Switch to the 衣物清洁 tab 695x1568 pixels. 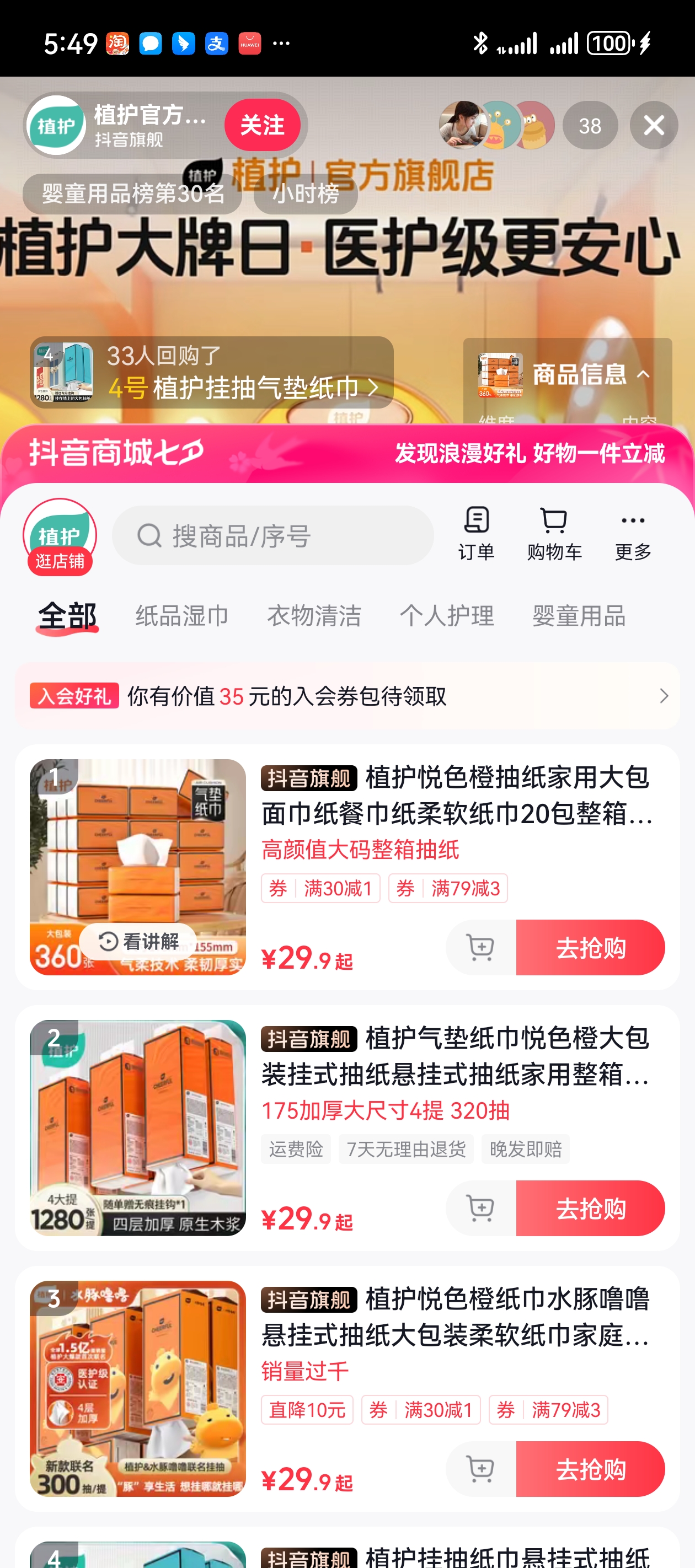[314, 616]
